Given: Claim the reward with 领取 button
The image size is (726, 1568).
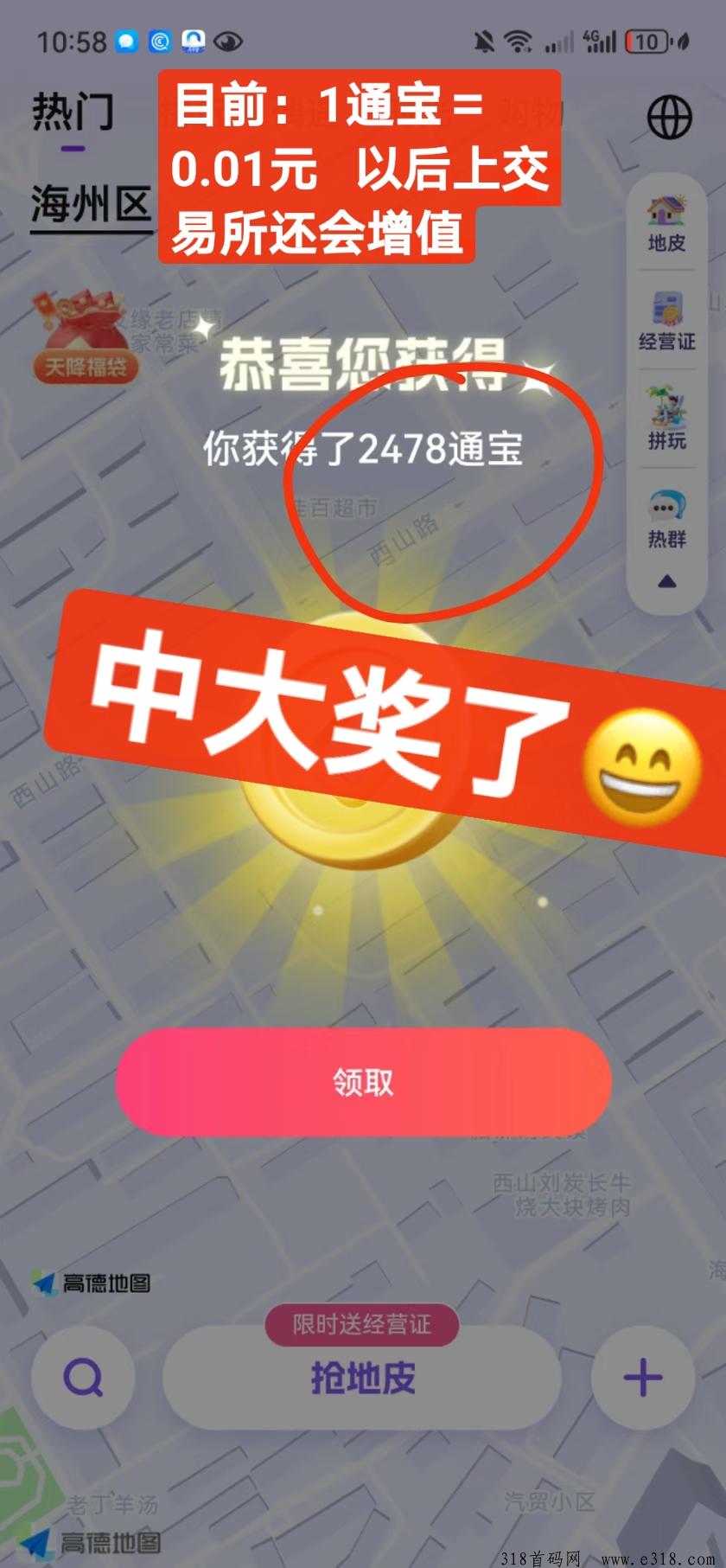Looking at the screenshot, I should click(363, 1081).
